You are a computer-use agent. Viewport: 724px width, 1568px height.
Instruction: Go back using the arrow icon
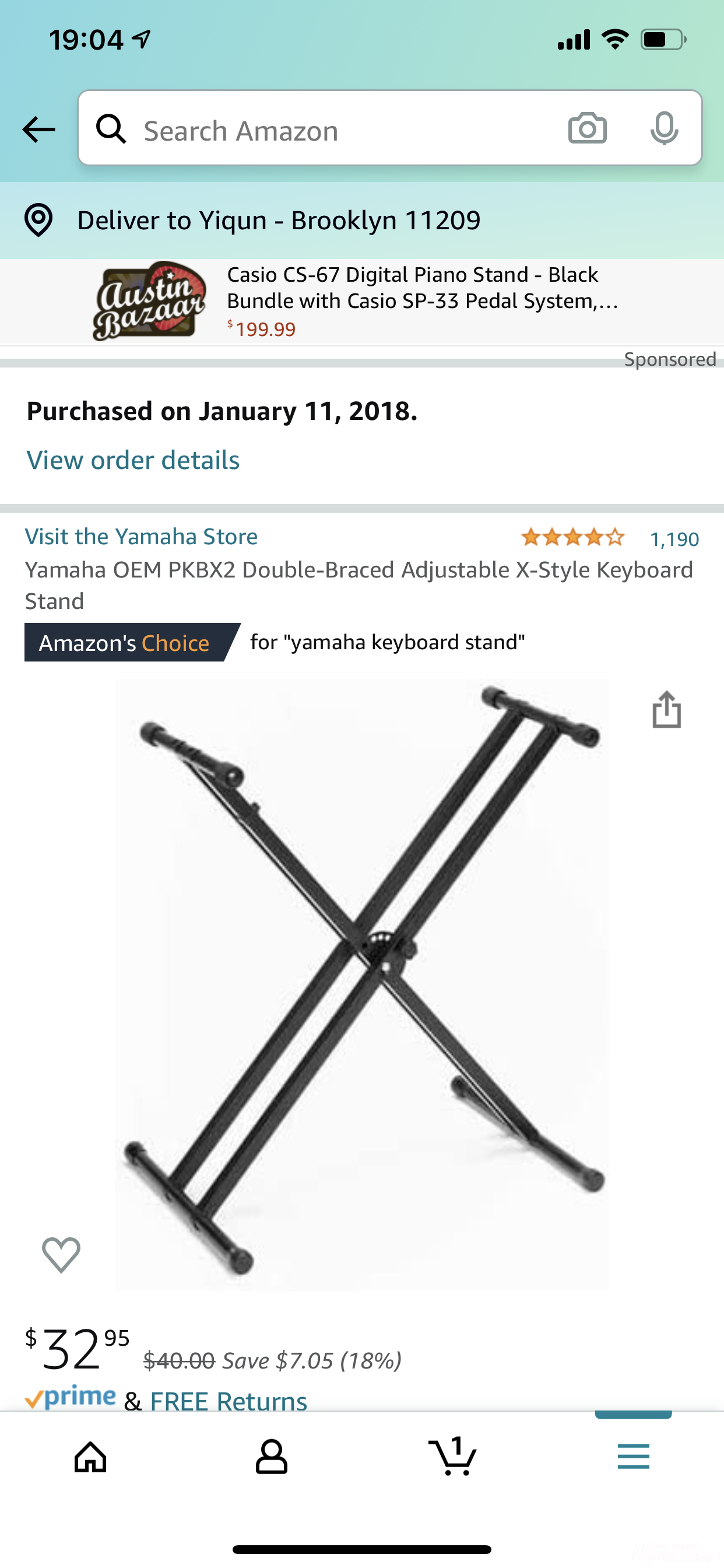(38, 129)
